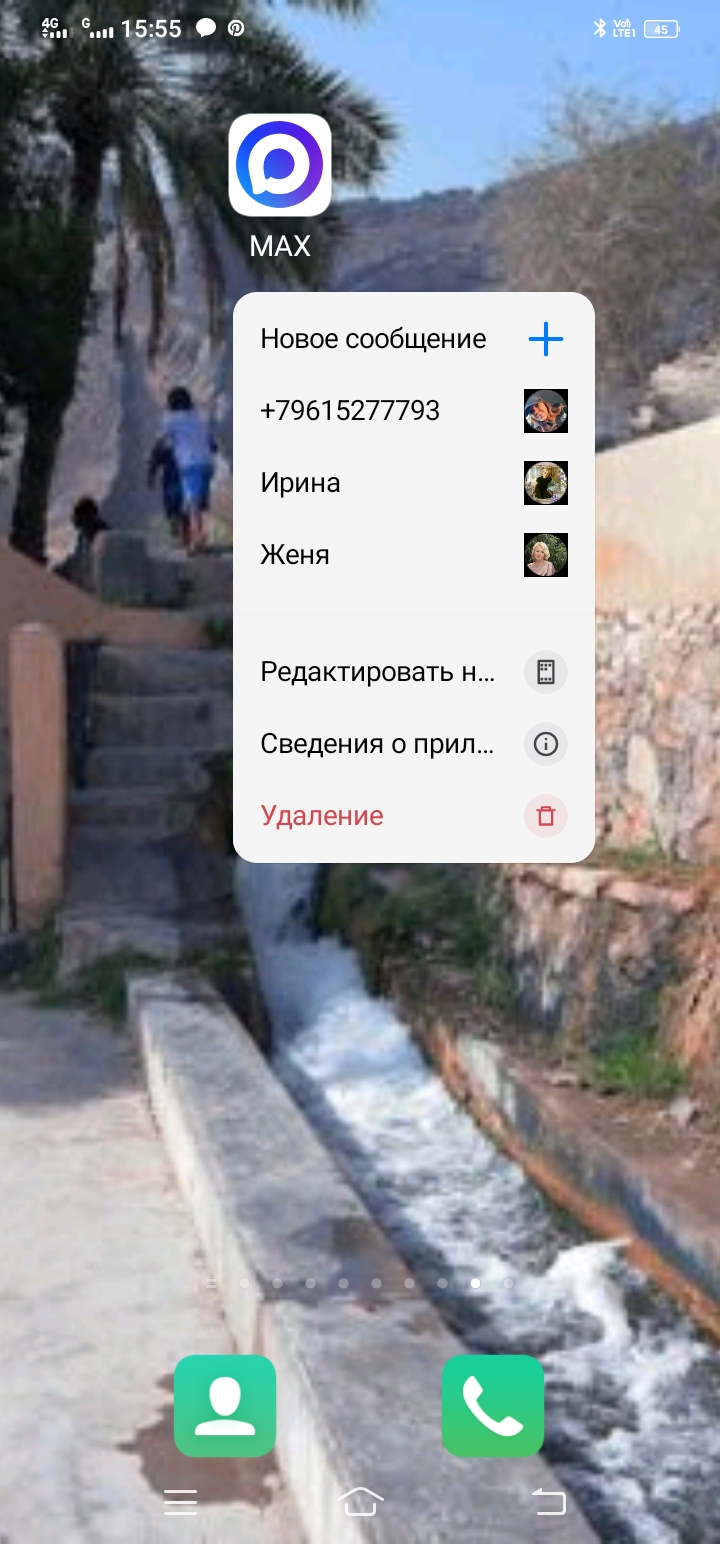Screen dimensions: 720x1544
Task: Open the Contacts app in the dock
Action: click(225, 1405)
